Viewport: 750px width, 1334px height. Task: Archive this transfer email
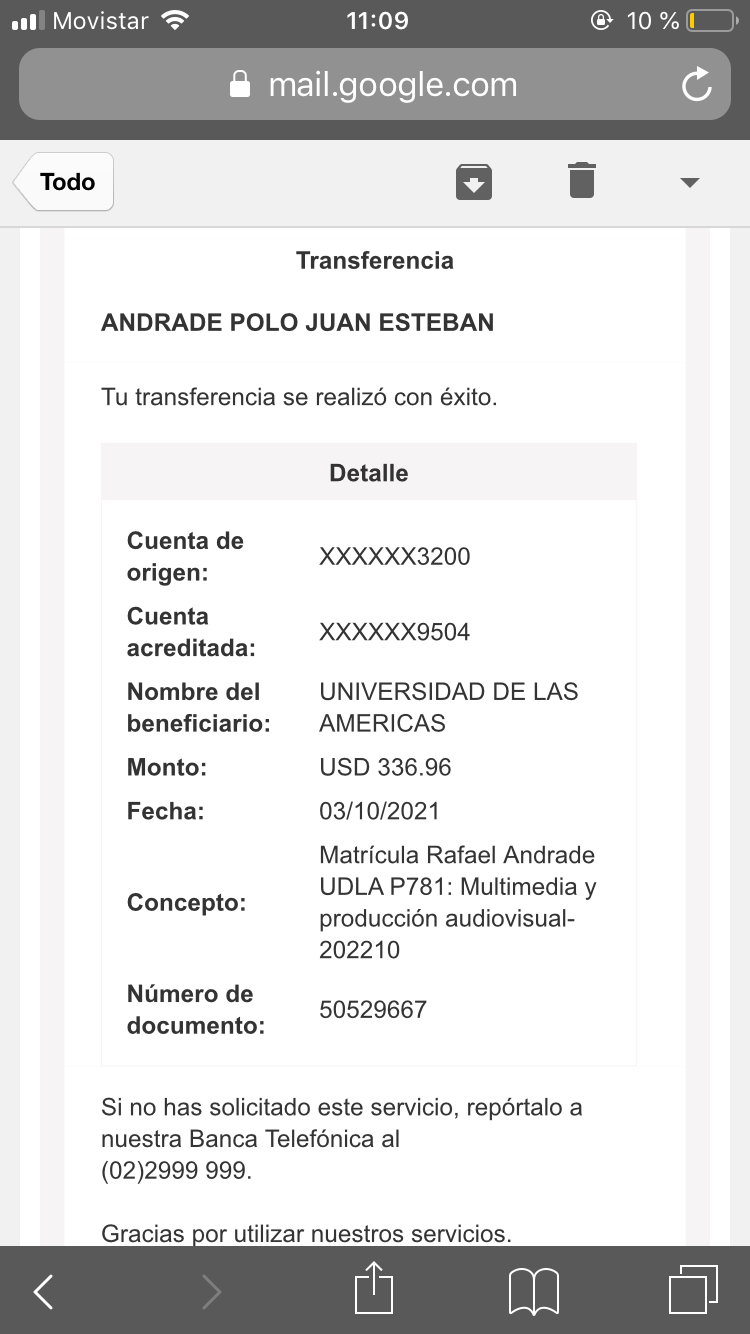point(473,182)
